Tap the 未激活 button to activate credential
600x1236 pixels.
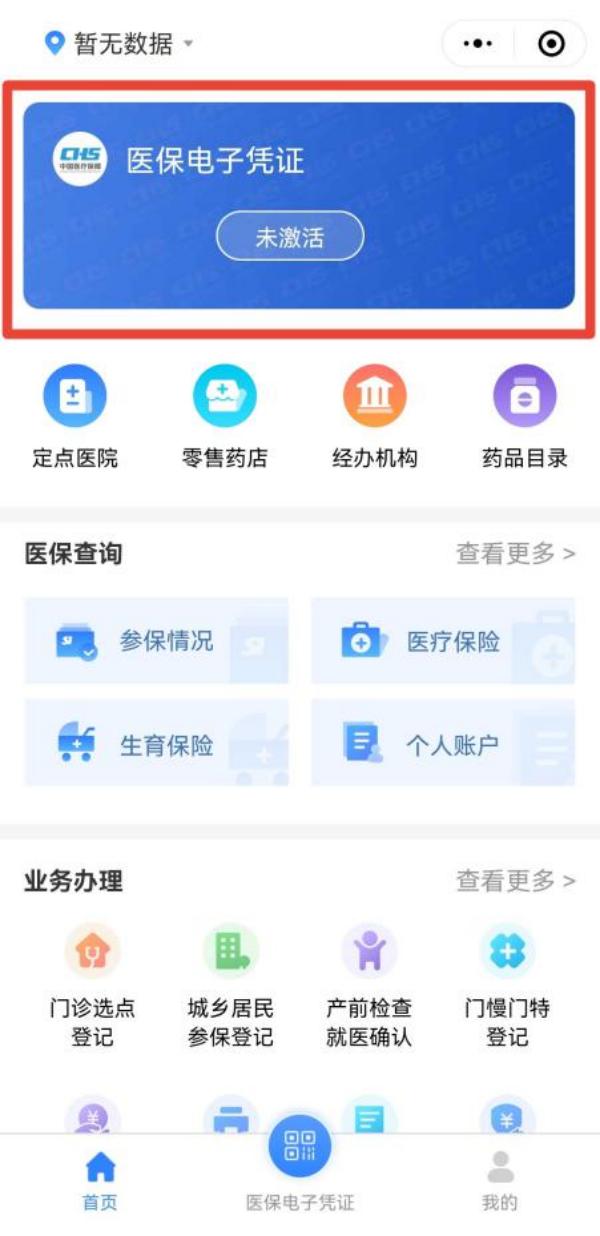click(290, 237)
